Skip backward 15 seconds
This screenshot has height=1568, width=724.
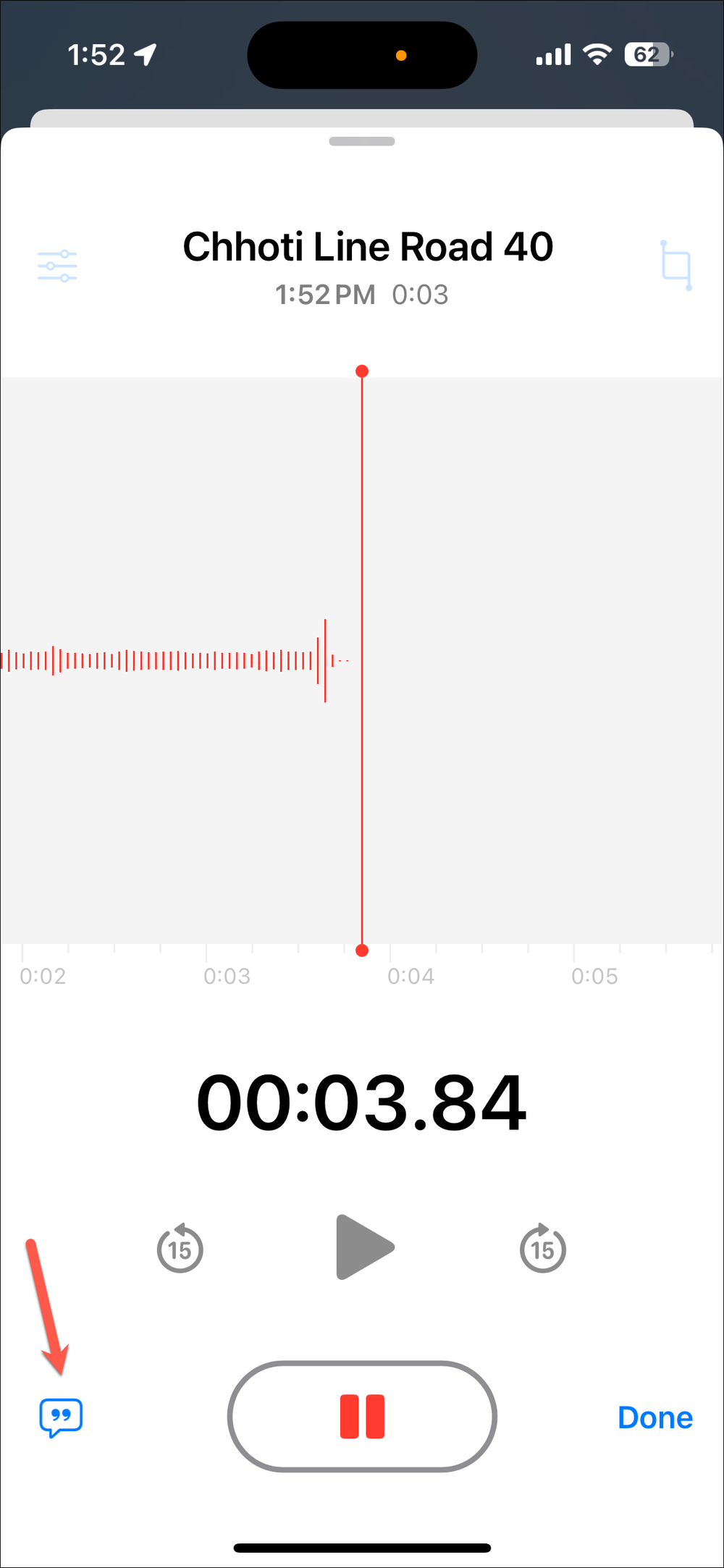pos(180,1248)
